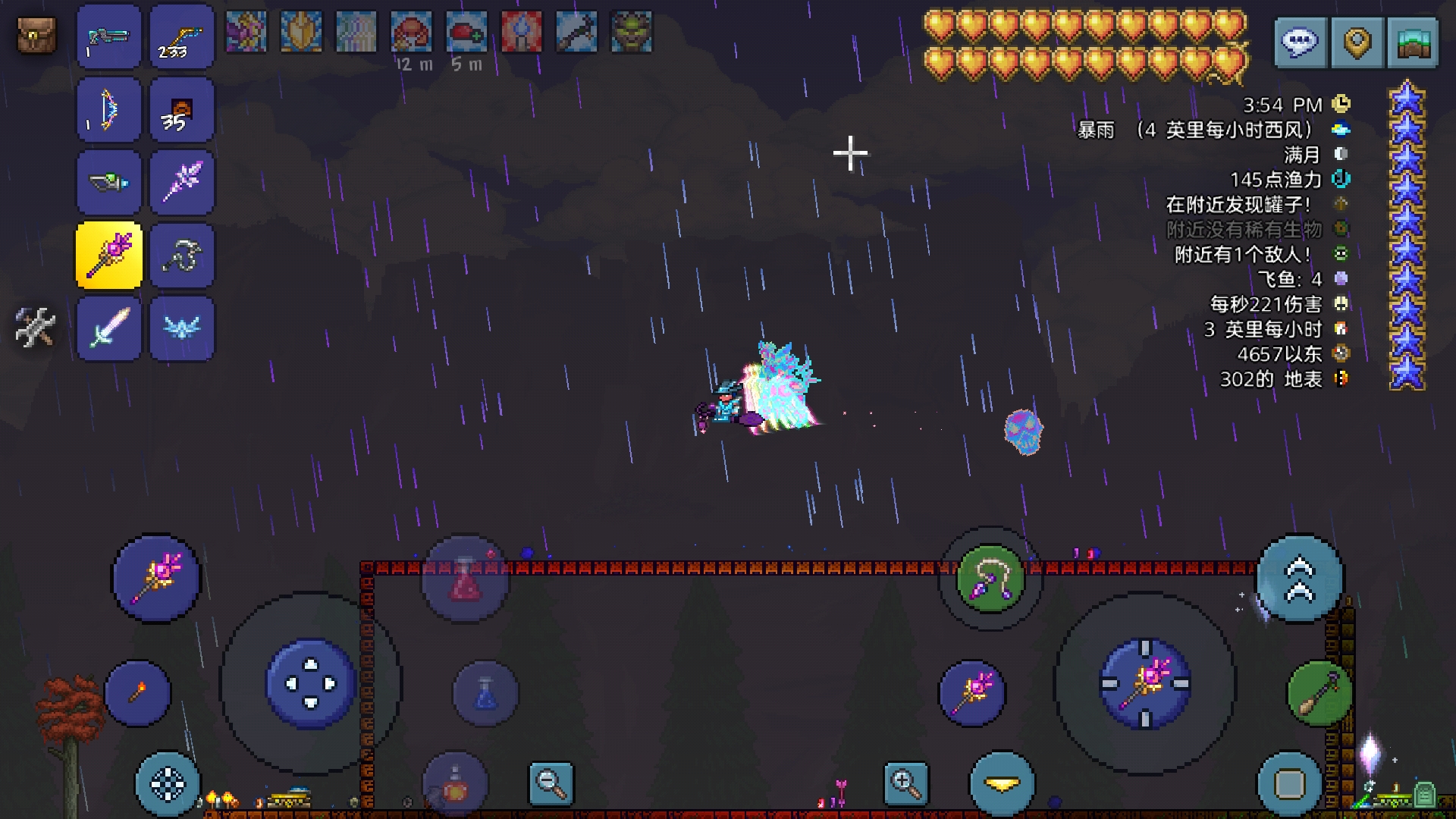The image size is (1456, 819).
Task: Open the chat speech bubble
Action: pos(1300,42)
